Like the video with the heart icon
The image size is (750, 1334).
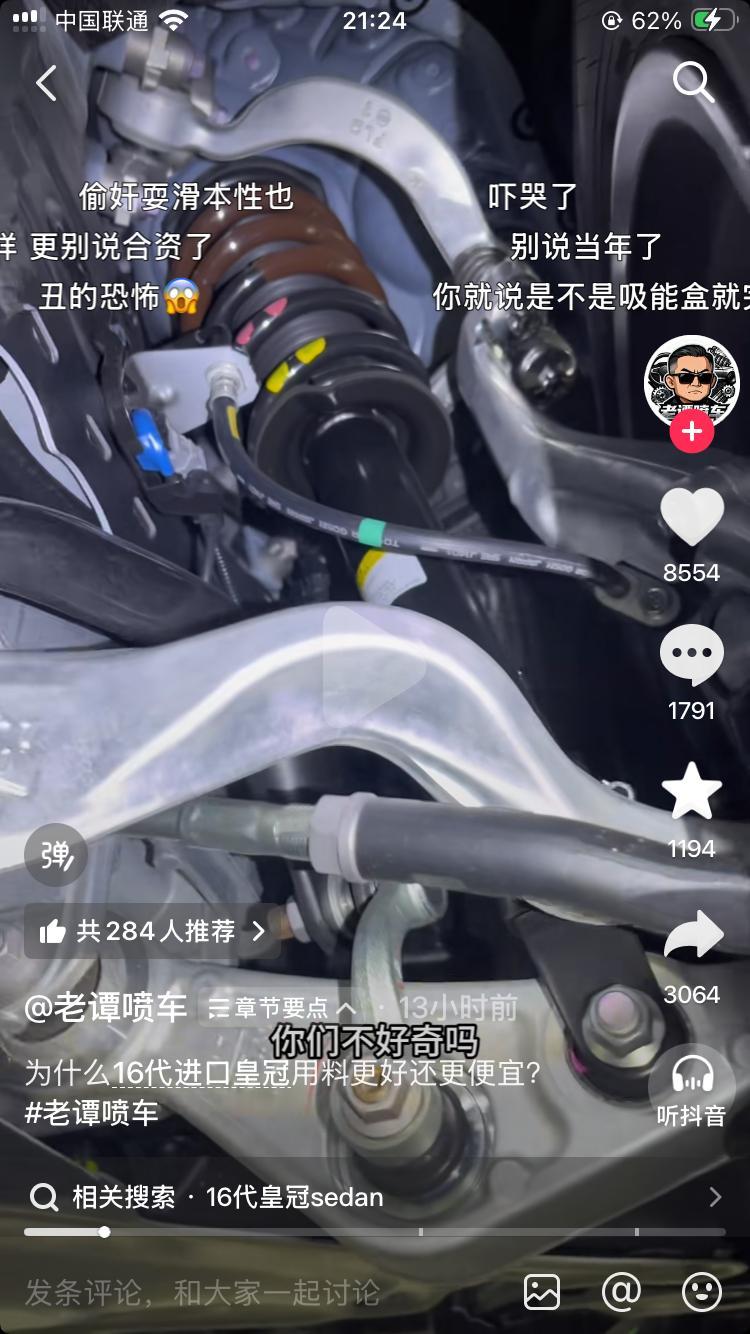pyautogui.click(x=691, y=514)
